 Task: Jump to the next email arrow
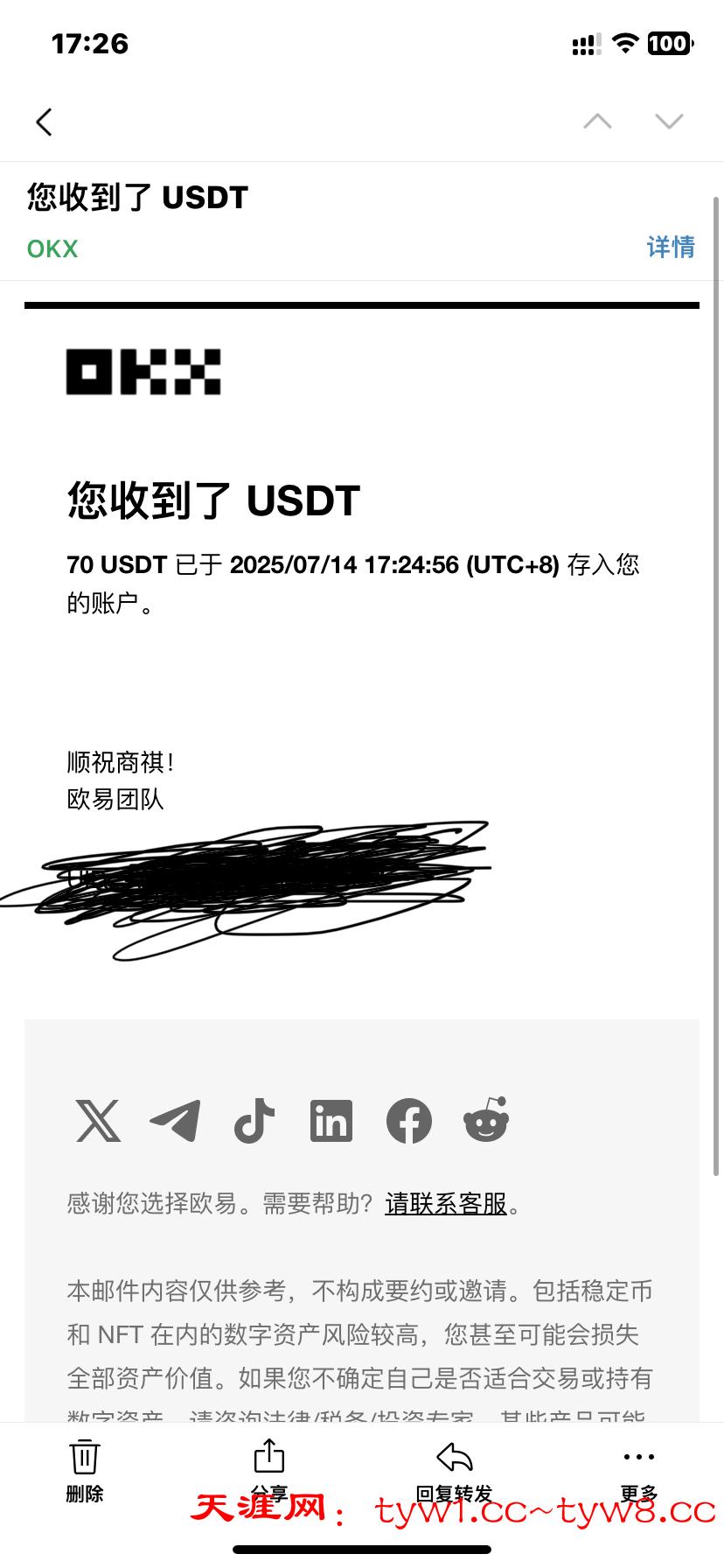click(x=669, y=121)
